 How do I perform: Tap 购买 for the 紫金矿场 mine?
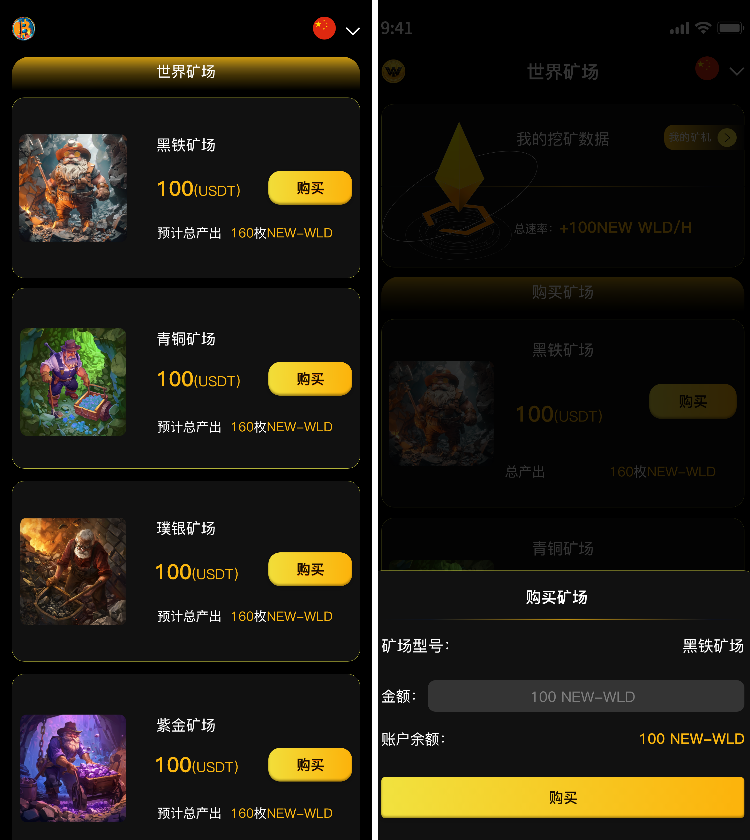pos(310,765)
